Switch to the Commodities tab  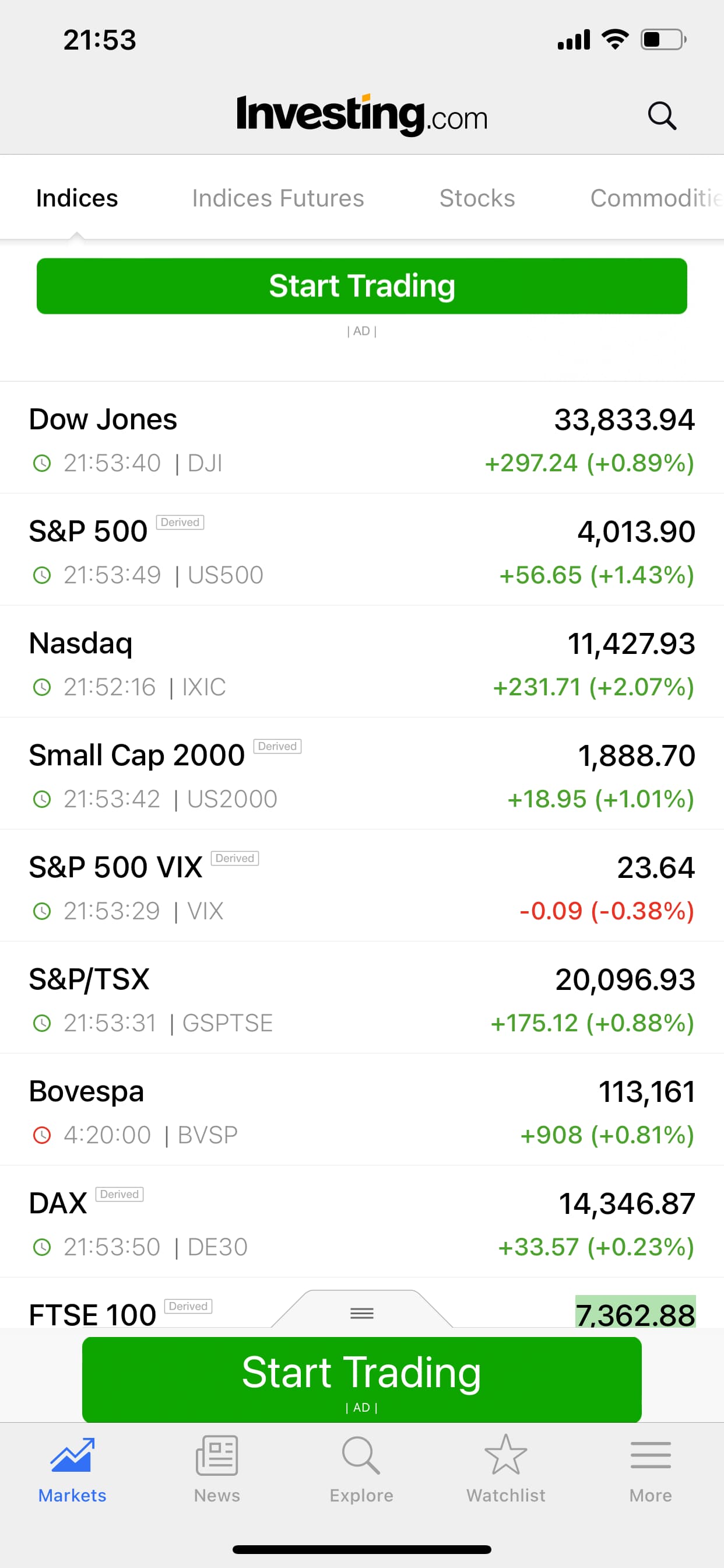[x=655, y=198]
